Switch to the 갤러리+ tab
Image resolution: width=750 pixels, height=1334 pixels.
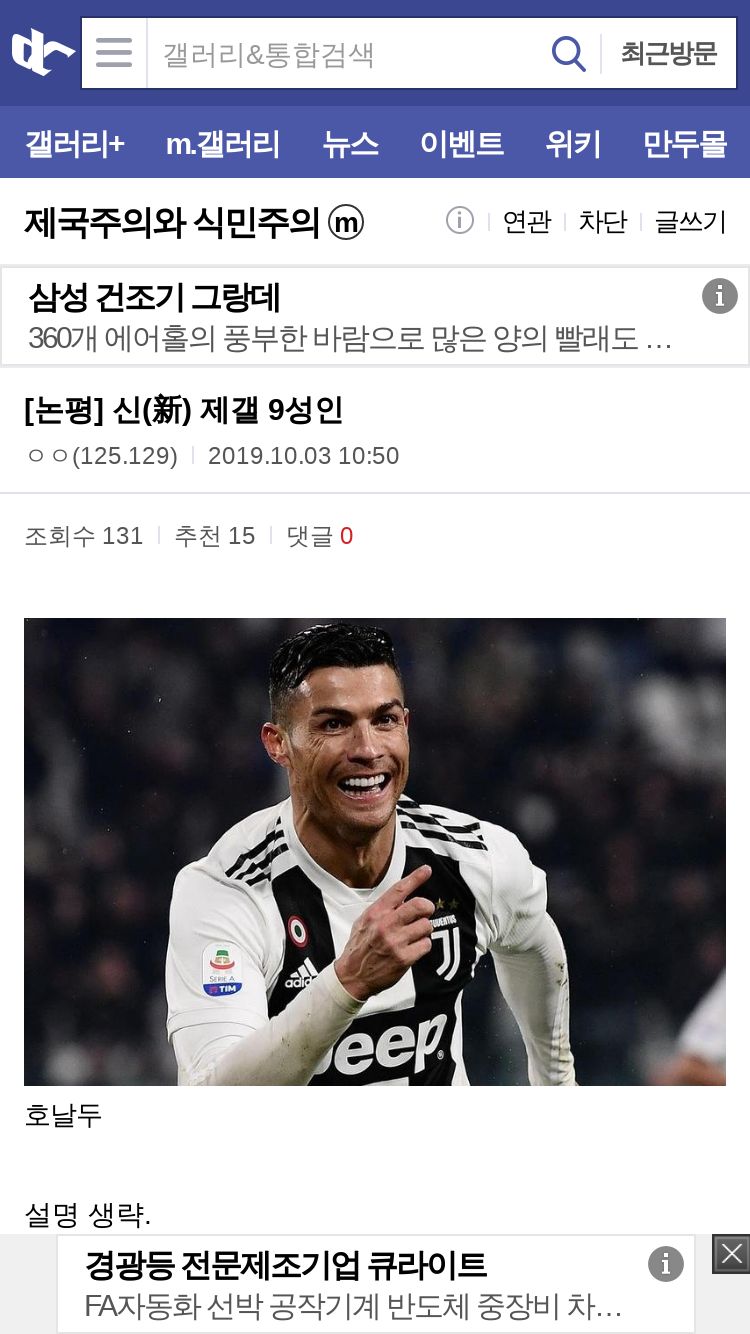click(x=74, y=143)
